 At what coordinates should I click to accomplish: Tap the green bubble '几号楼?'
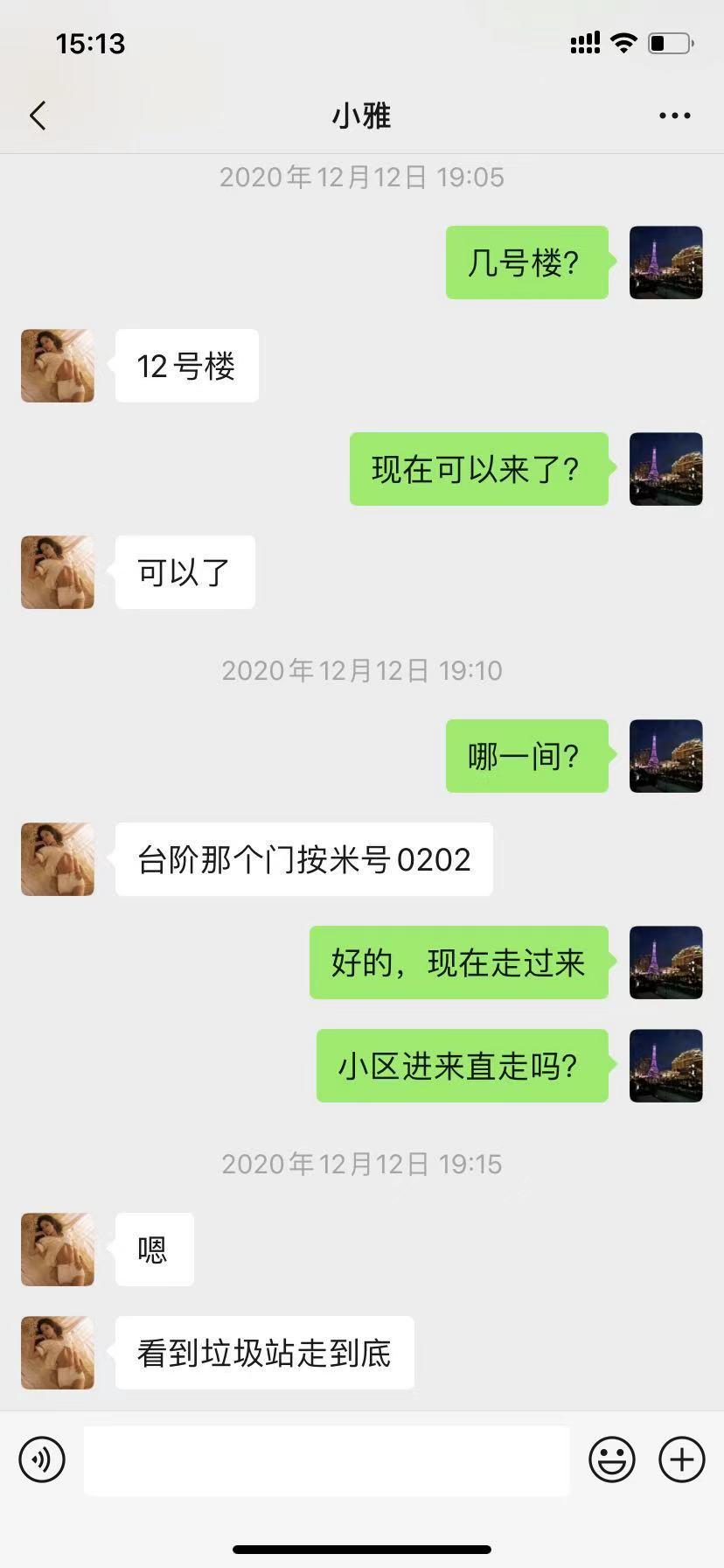point(526,262)
